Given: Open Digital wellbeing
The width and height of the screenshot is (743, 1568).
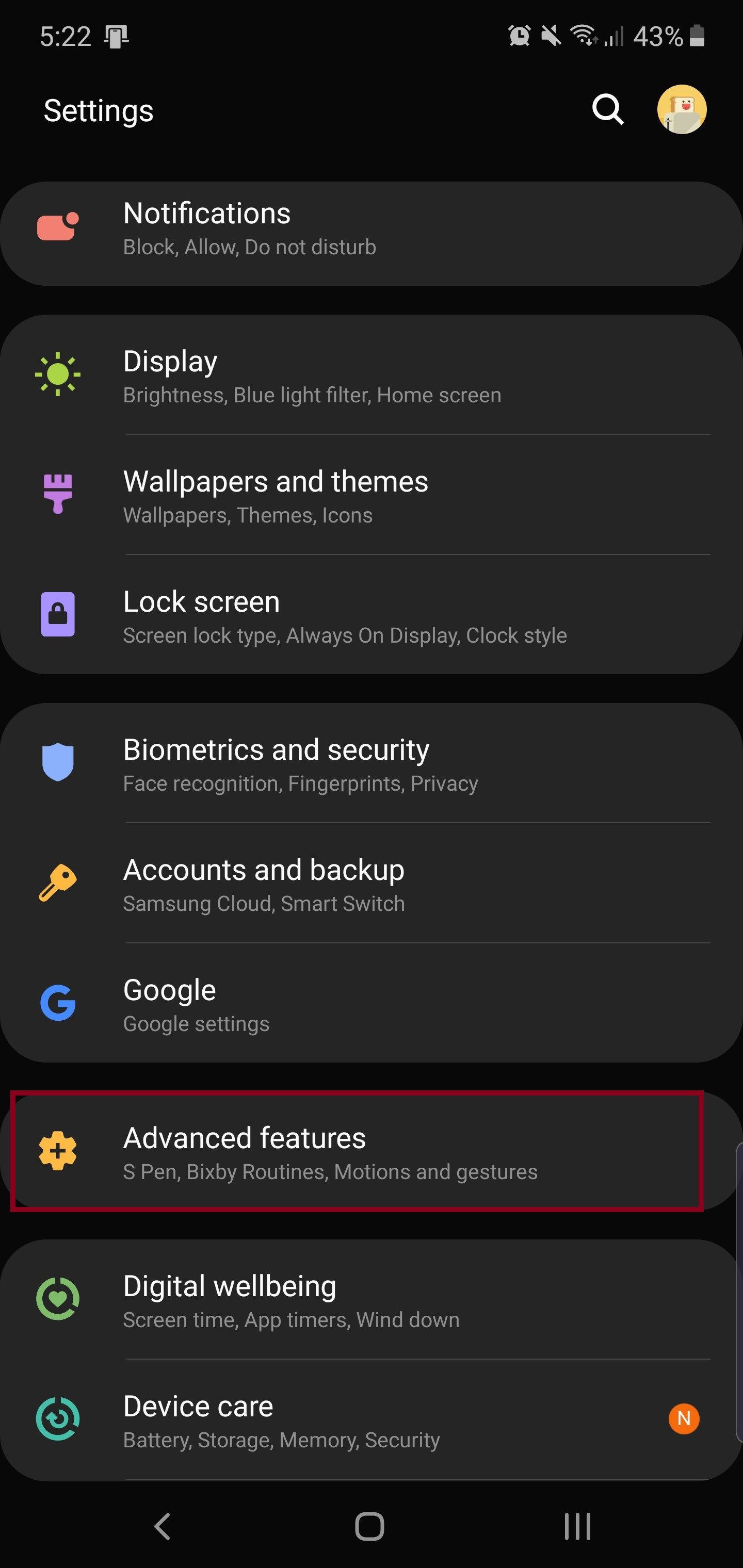Looking at the screenshot, I should pyautogui.click(x=370, y=1300).
